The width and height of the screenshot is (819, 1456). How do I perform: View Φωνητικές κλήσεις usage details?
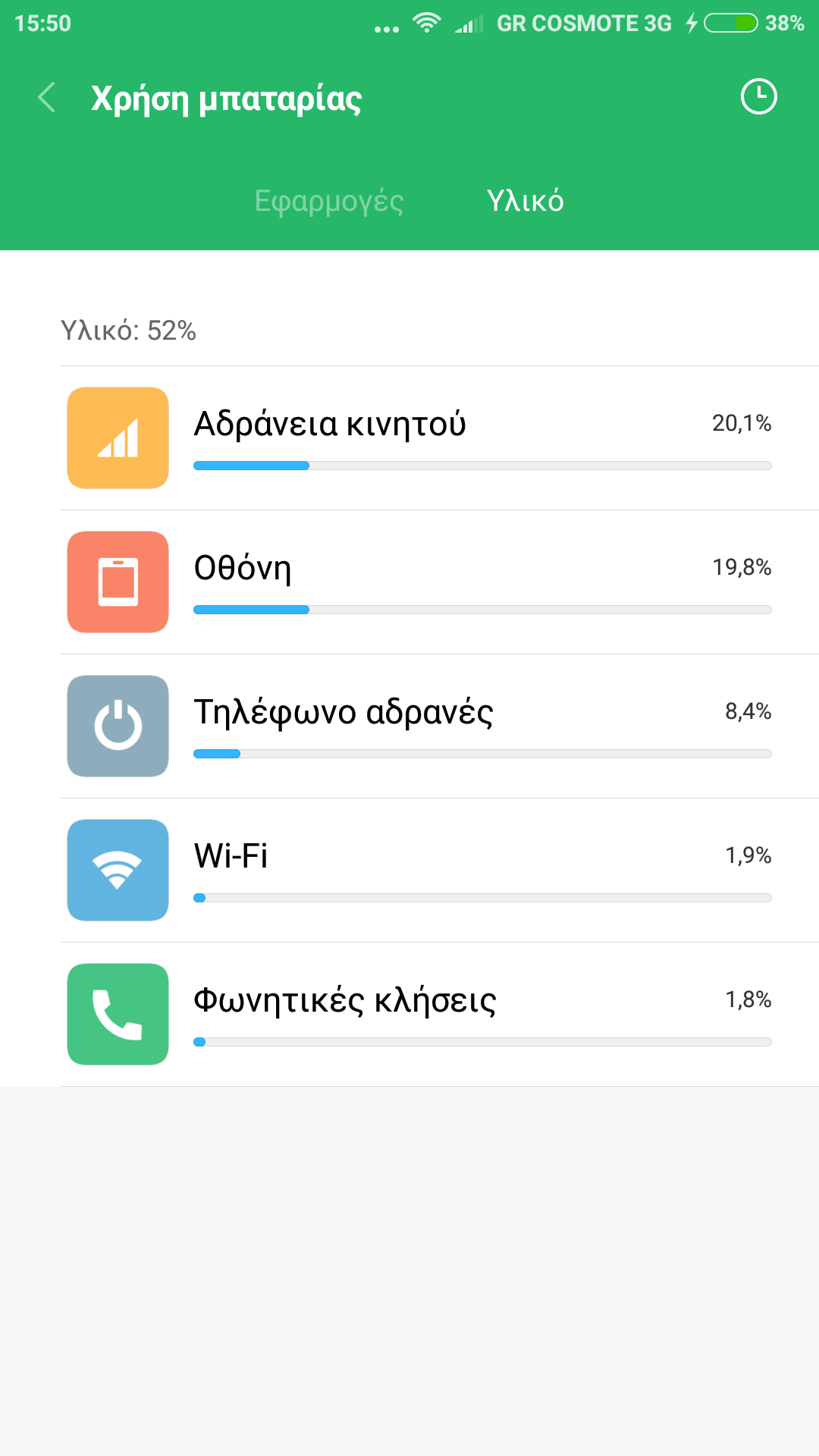(x=440, y=1015)
